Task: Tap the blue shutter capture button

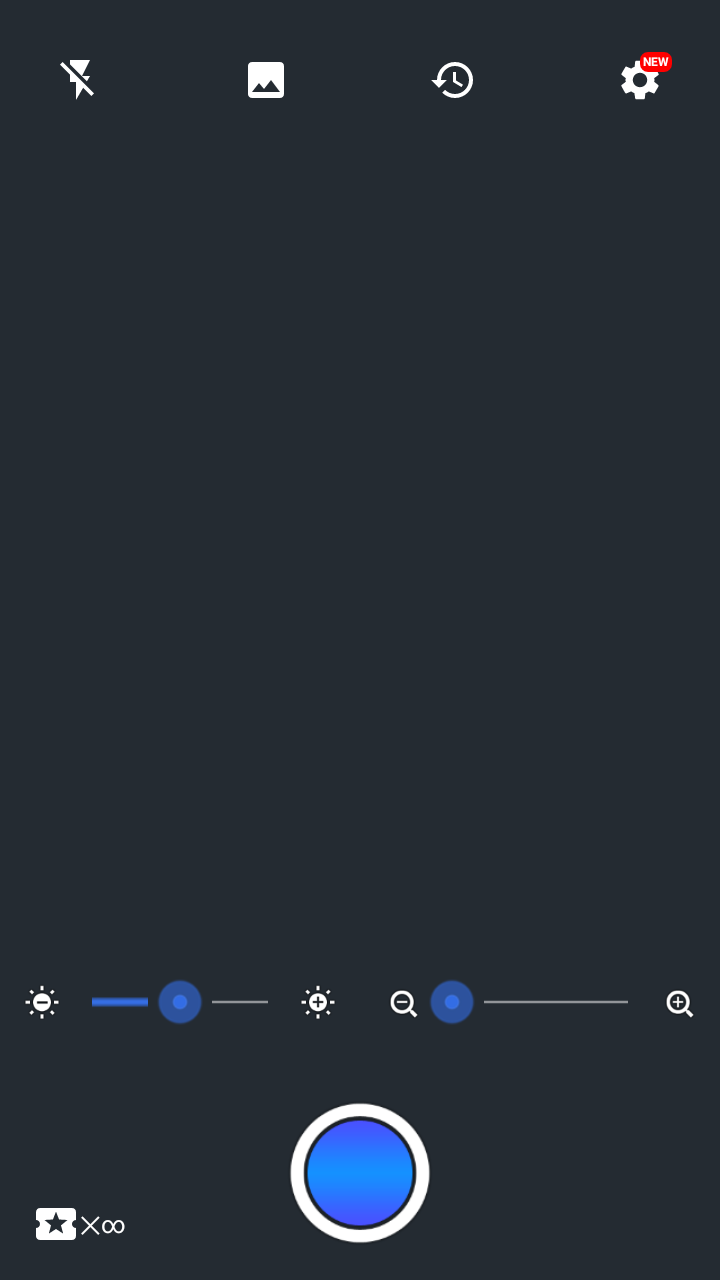Action: tap(360, 1173)
